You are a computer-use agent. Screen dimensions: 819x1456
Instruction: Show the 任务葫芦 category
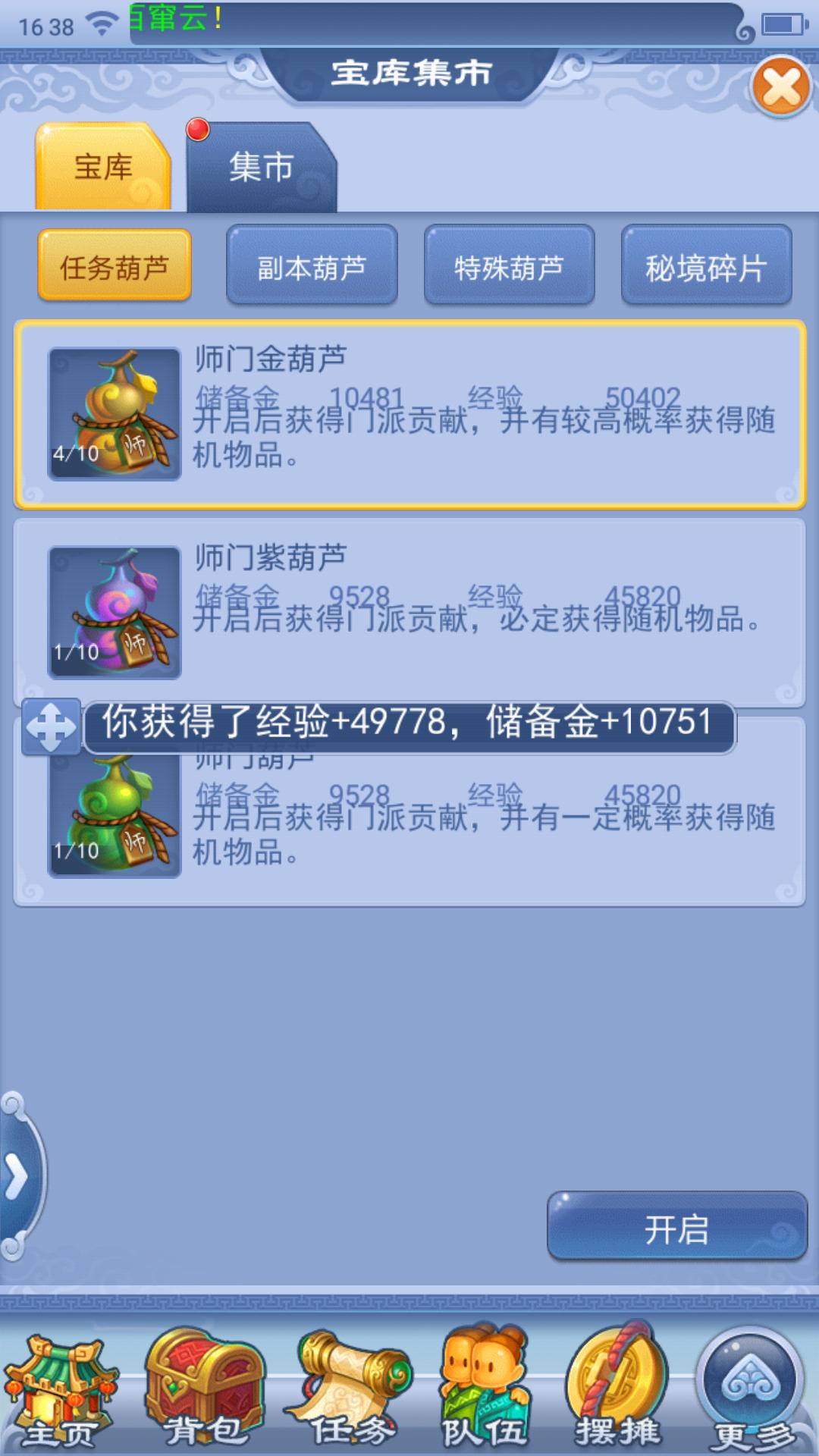[x=115, y=266]
